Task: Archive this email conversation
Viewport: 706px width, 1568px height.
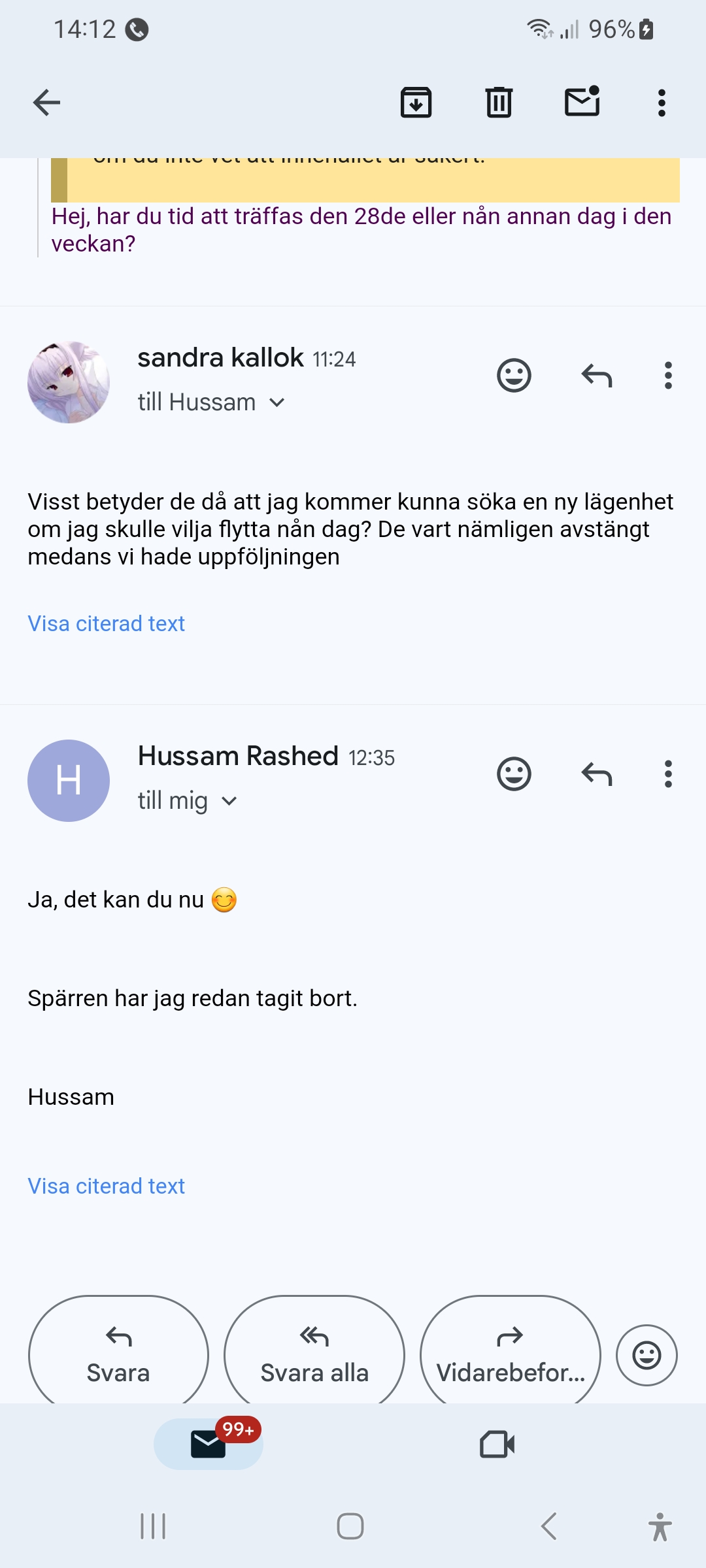Action: tap(416, 103)
